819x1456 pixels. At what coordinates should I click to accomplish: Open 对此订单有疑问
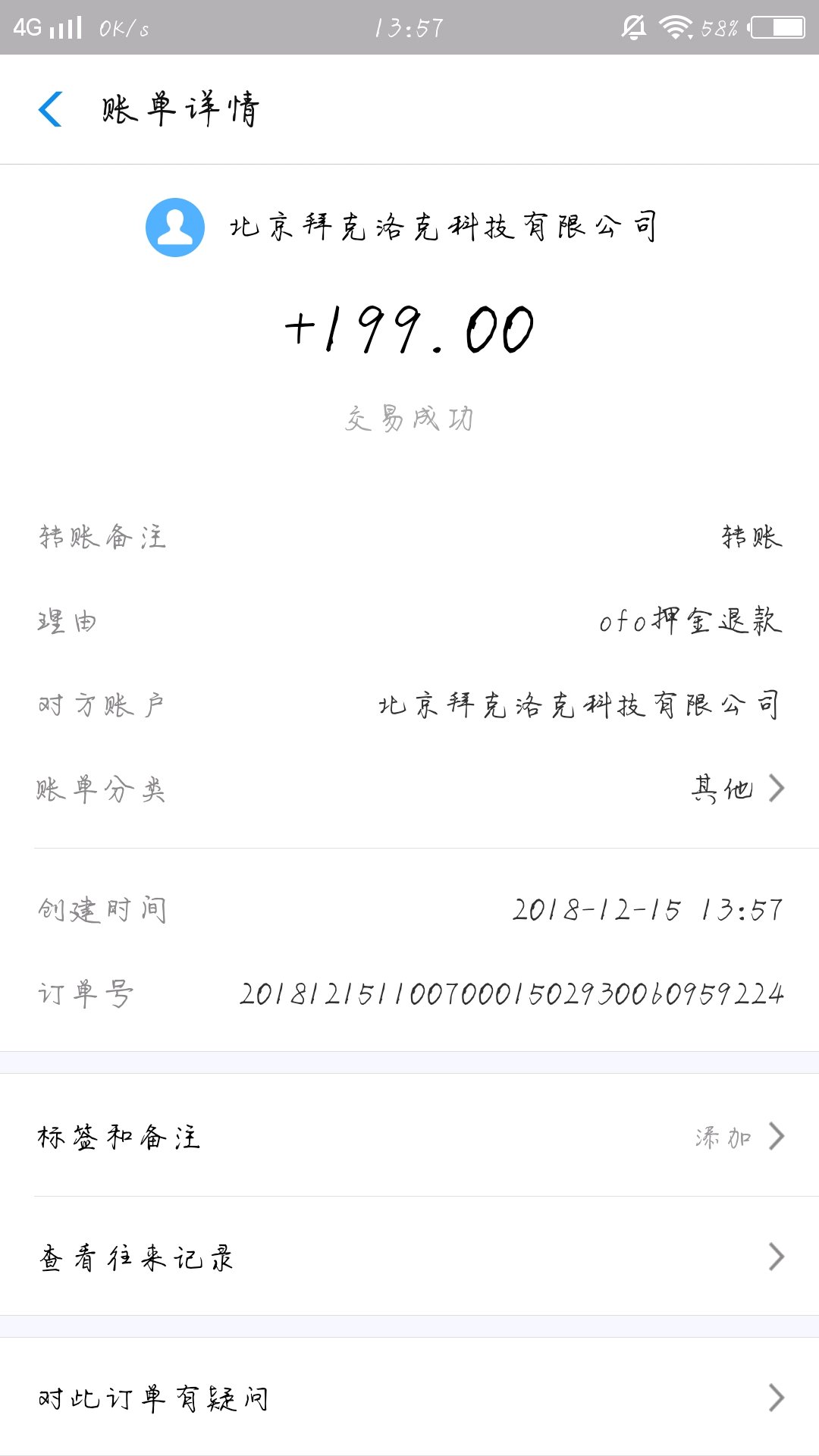pos(409,1397)
